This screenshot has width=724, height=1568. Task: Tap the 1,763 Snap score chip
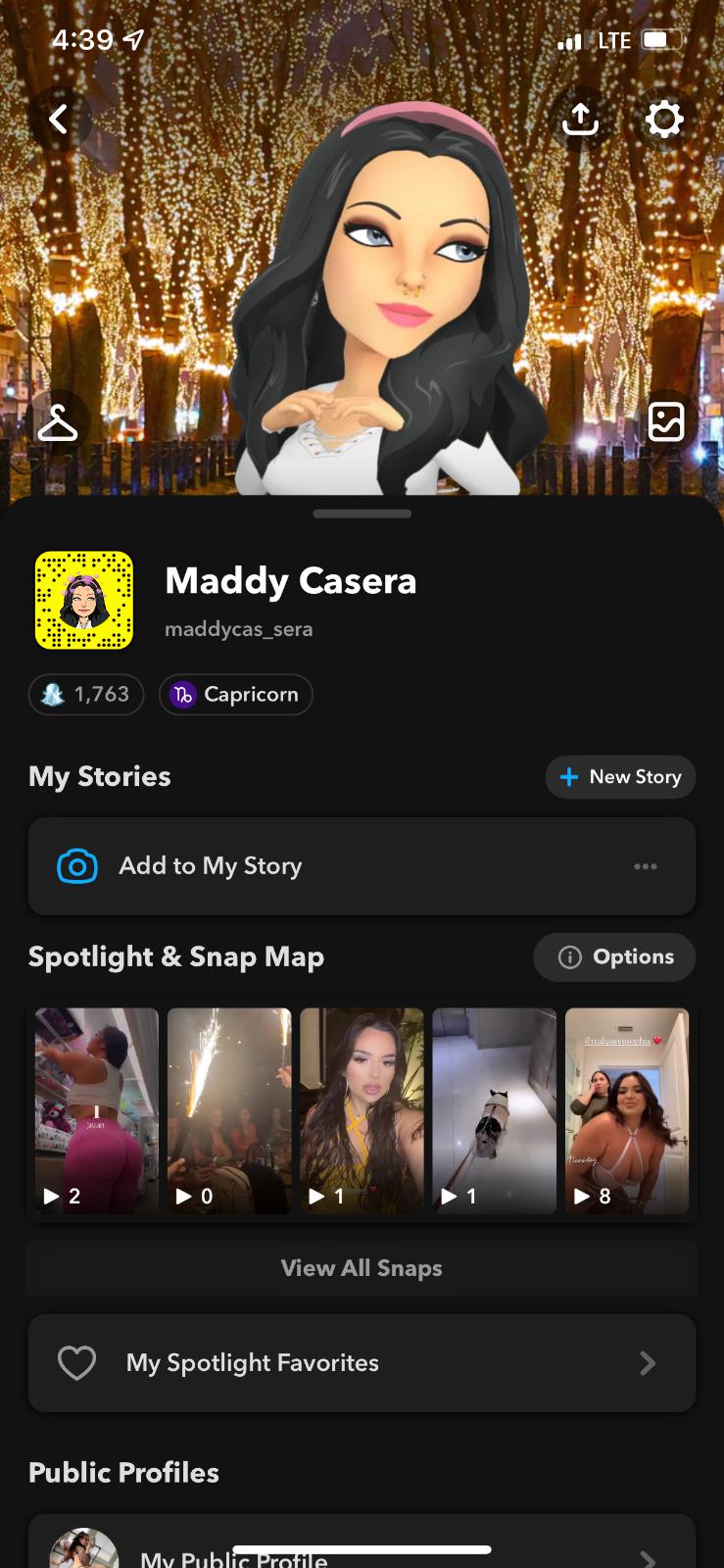(86, 695)
